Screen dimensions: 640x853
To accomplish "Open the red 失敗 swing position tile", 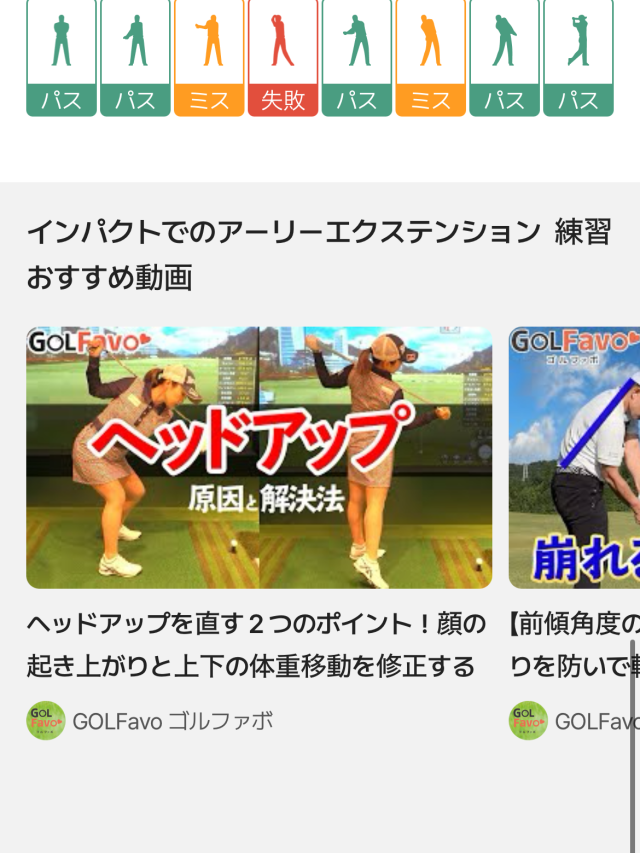I will (283, 57).
